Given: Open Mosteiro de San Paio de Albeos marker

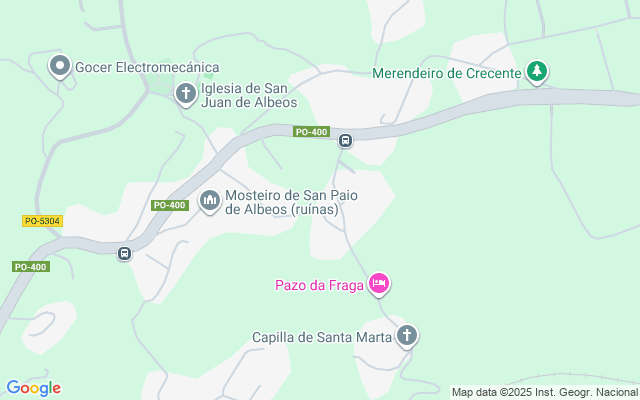Looking at the screenshot, I should pos(210,202).
